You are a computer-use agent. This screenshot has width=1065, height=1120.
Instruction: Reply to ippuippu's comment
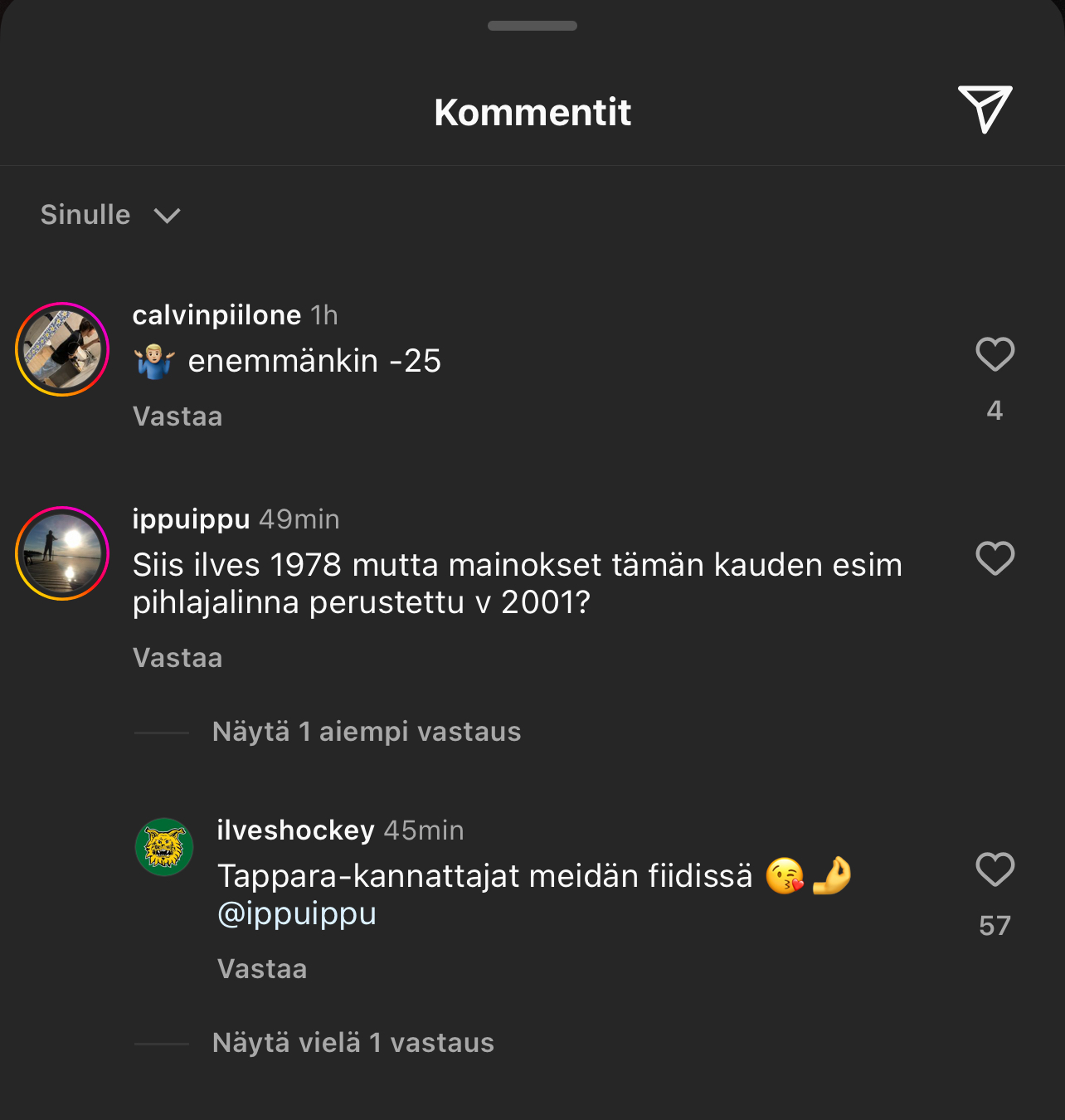[177, 658]
